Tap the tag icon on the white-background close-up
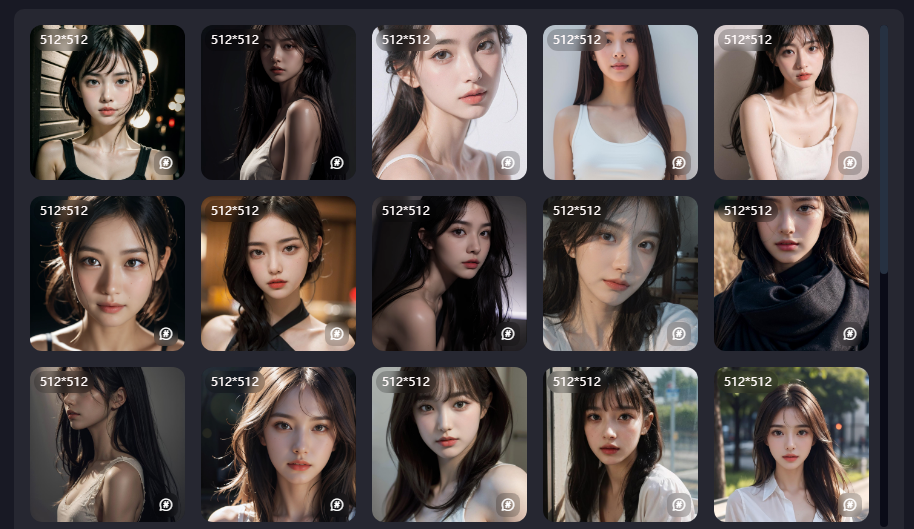The image size is (914, 529). coord(508,162)
